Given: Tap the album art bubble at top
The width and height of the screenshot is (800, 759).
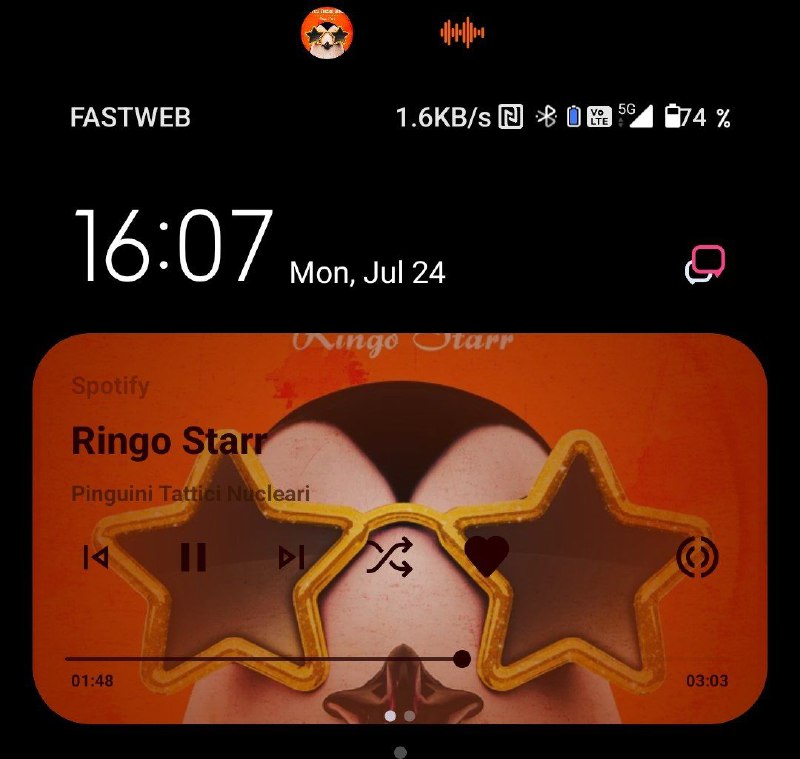Looking at the screenshot, I should [x=327, y=33].
